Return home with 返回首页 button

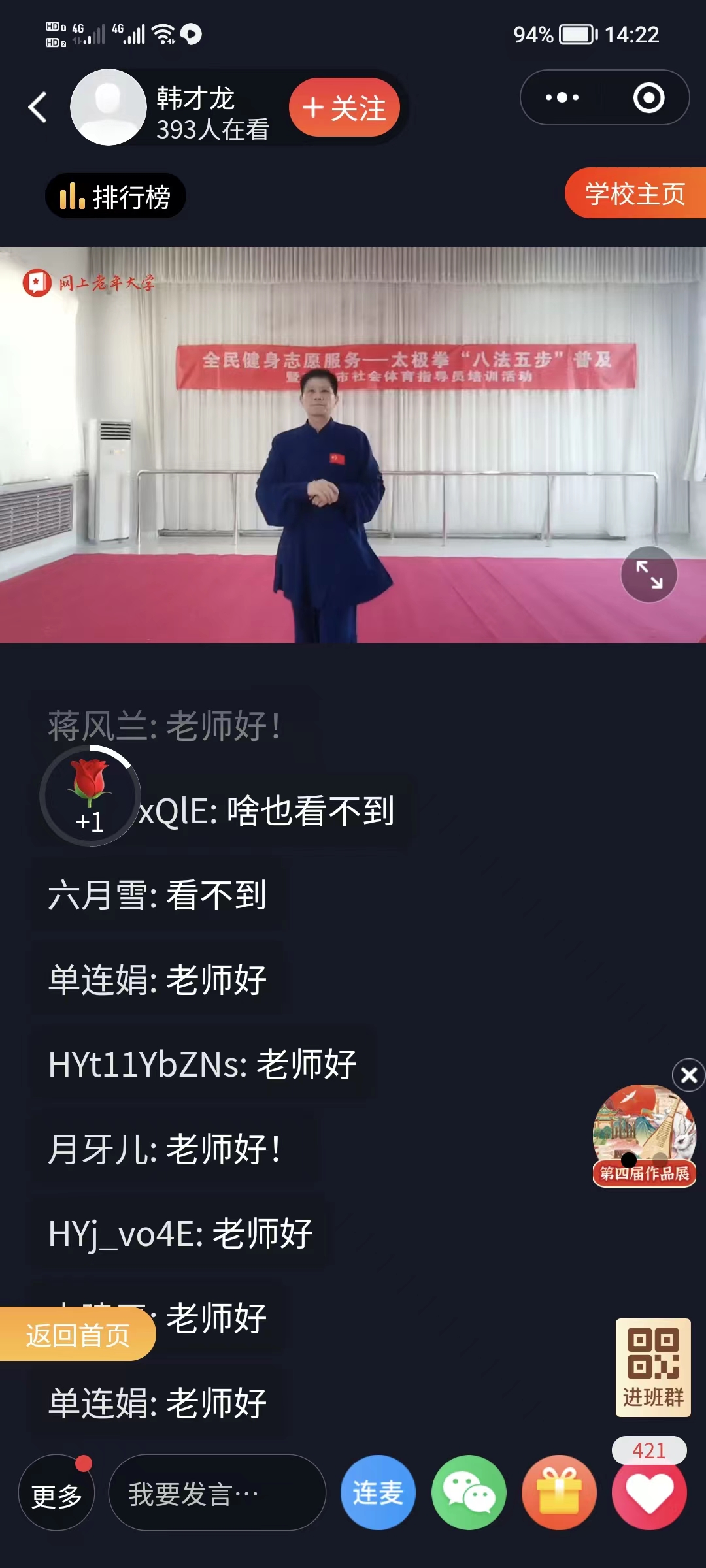click(x=78, y=1334)
